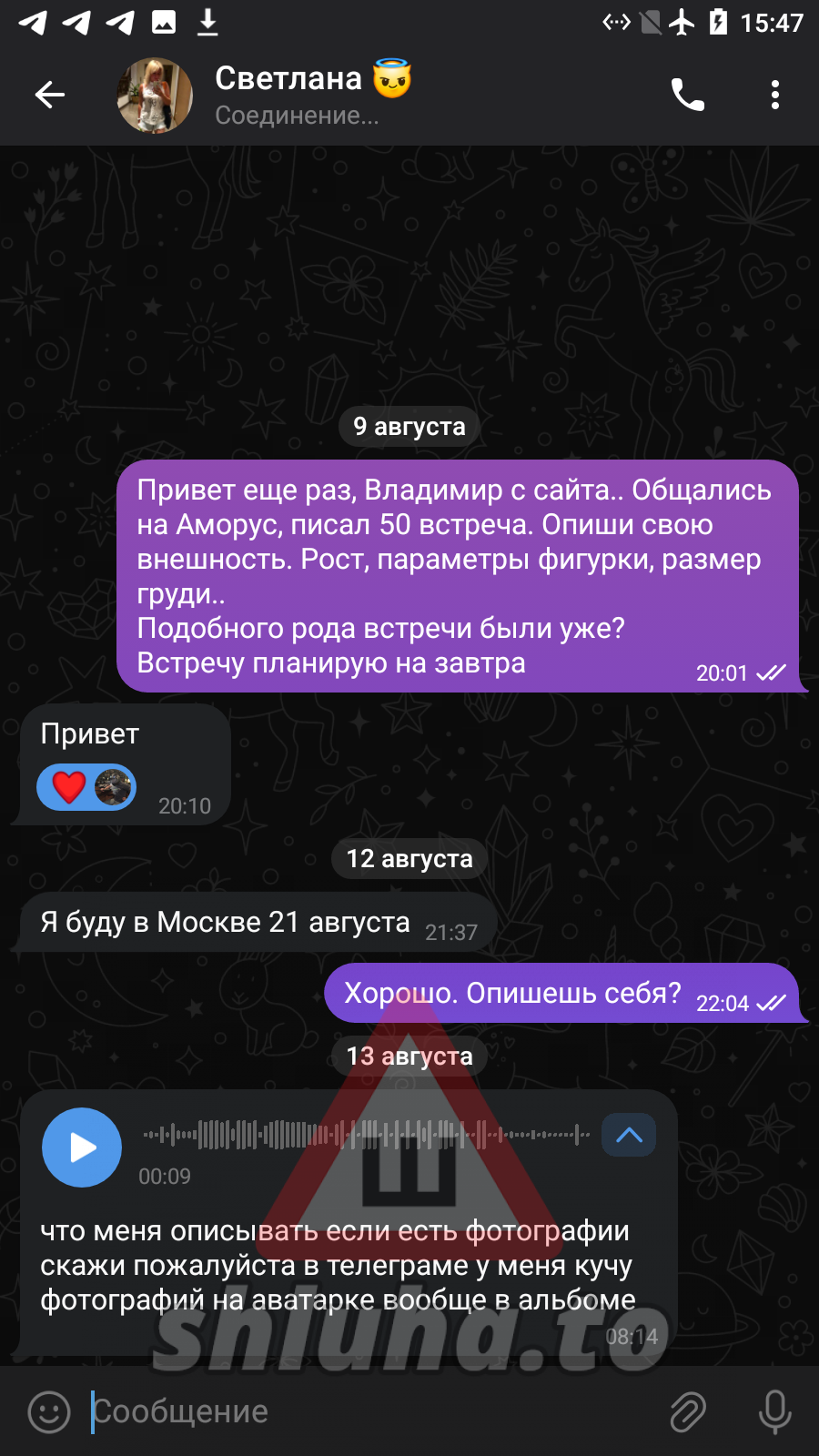Open the emoji picker
Screen dimensions: 819x1456
tap(49, 1411)
